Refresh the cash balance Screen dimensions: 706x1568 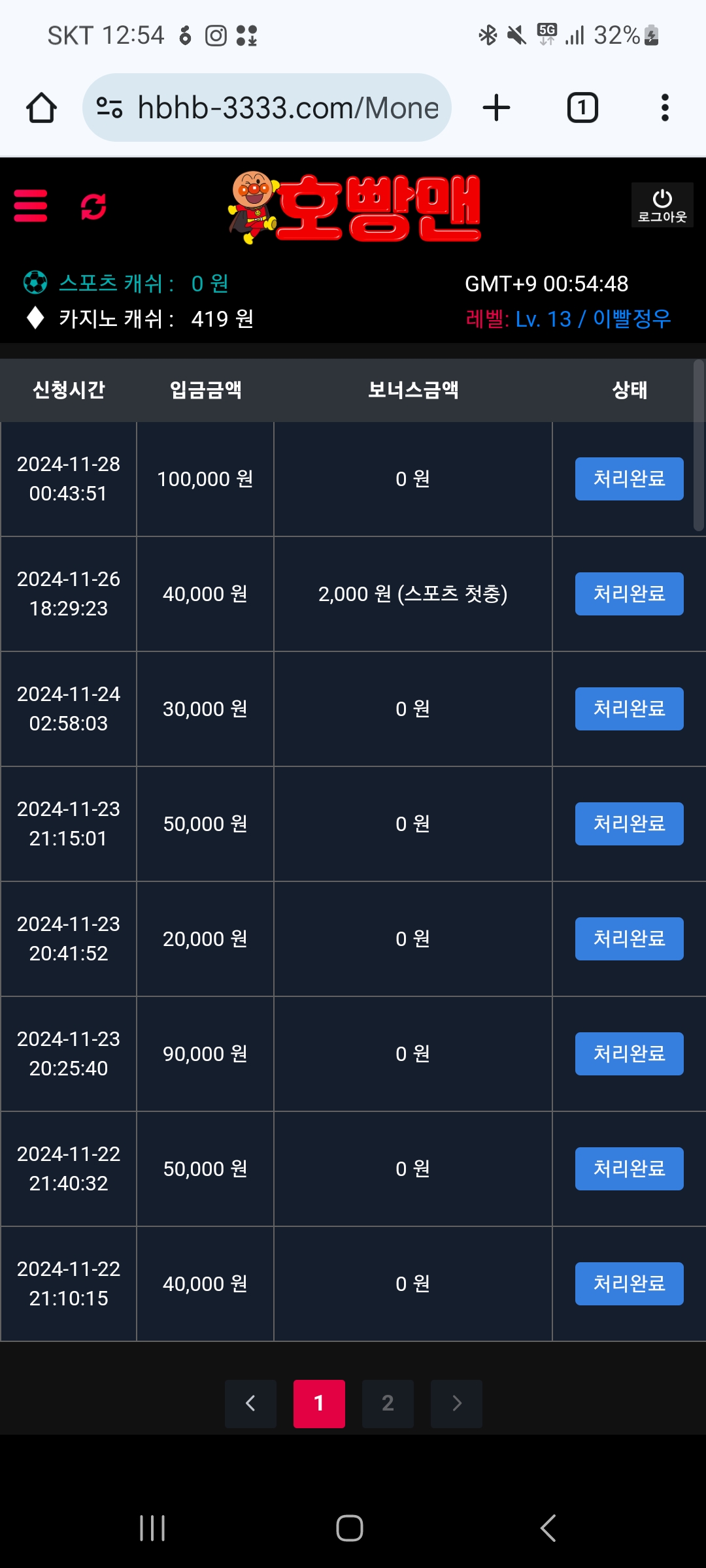93,206
